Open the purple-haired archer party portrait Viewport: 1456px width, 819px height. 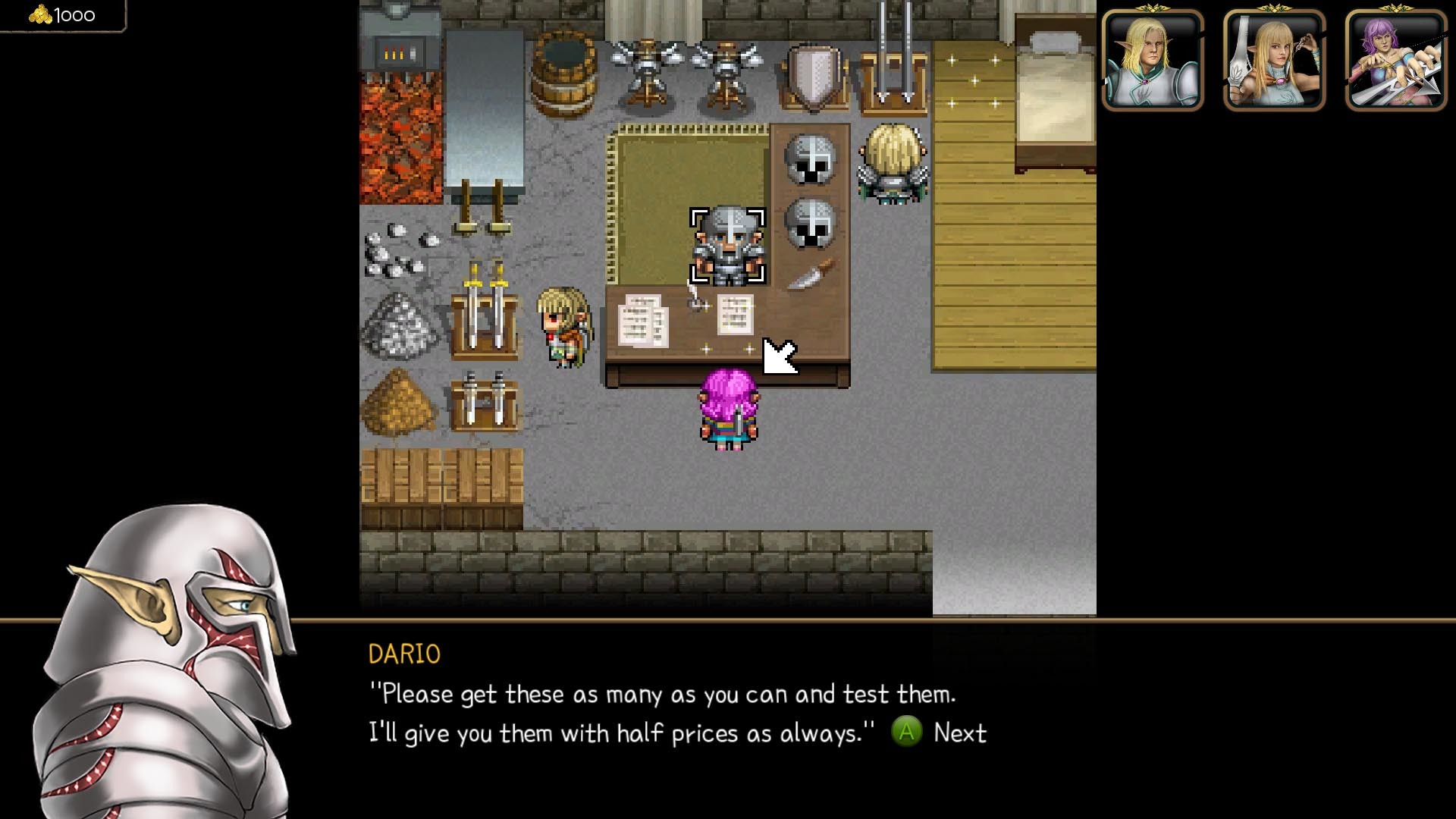pos(1396,61)
